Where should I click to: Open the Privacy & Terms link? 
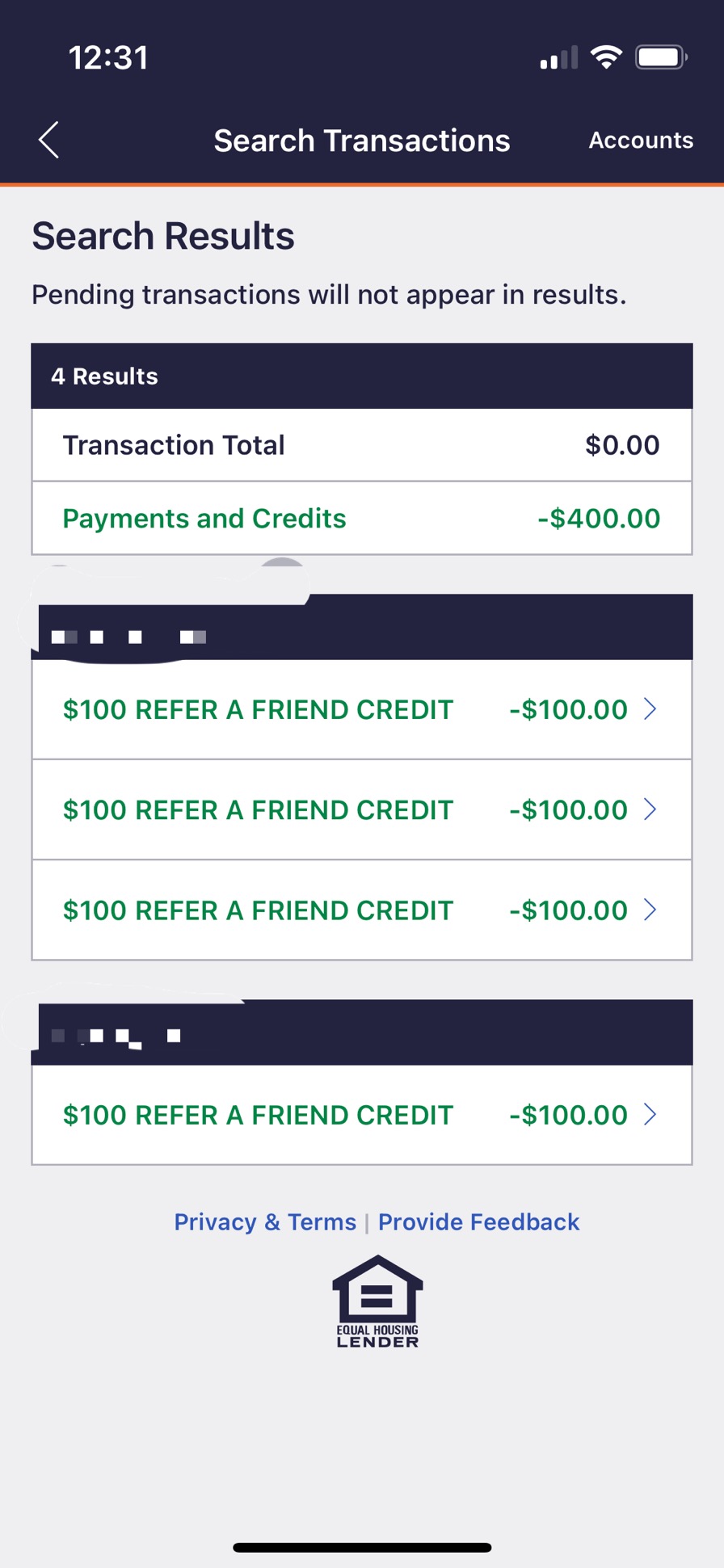pos(265,1221)
